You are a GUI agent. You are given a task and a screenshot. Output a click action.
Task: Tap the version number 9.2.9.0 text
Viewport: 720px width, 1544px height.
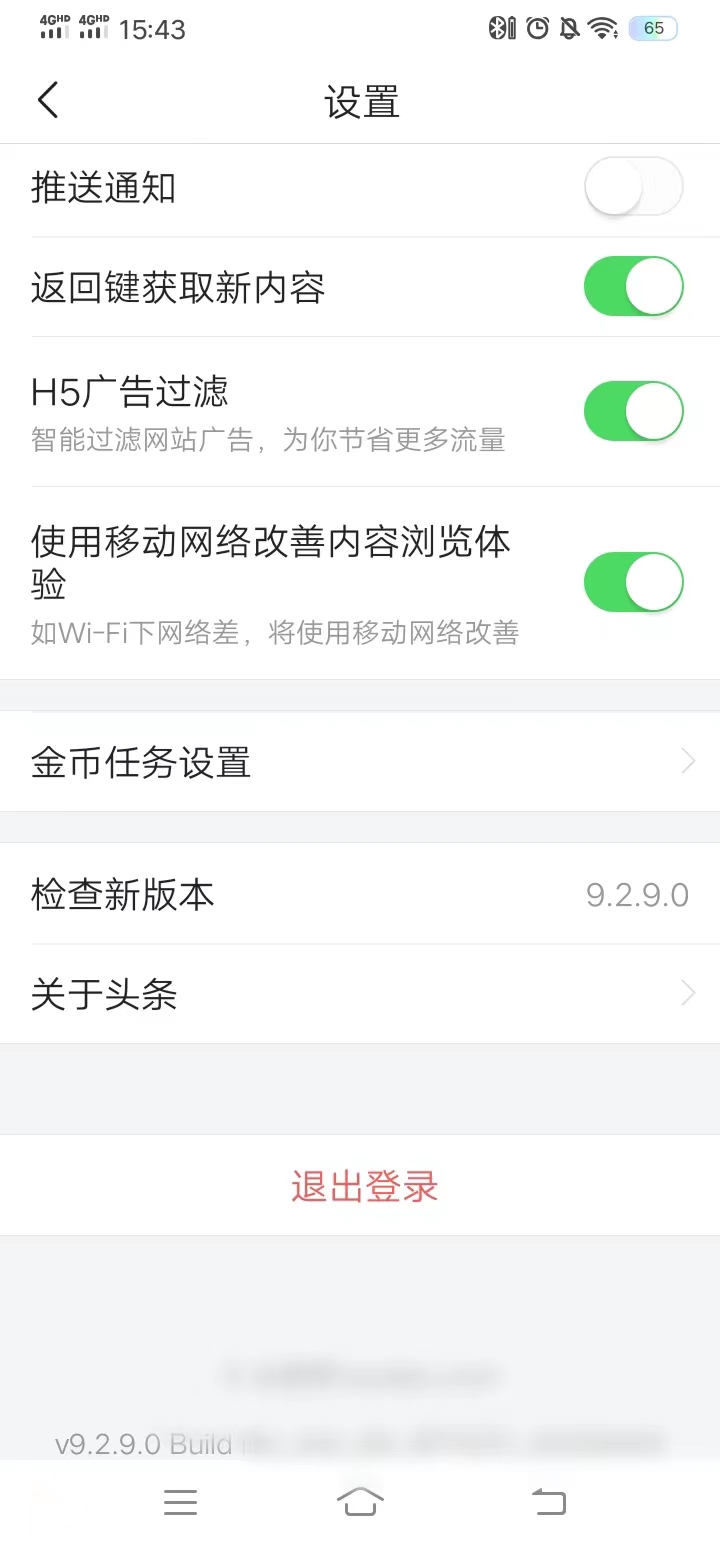tap(637, 895)
